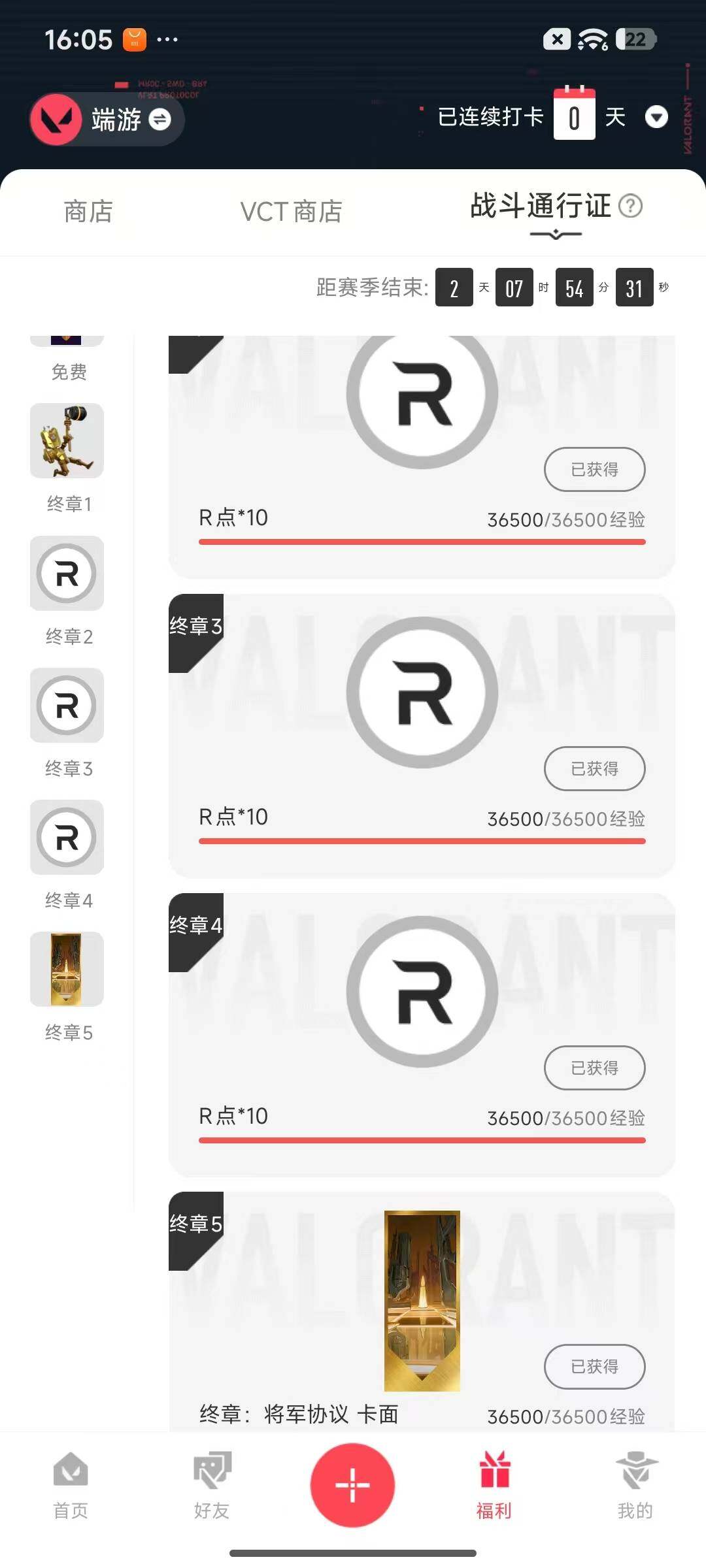Click the 已获得 button on the 终章3 card
This screenshot has width=706, height=1568.
click(x=594, y=769)
